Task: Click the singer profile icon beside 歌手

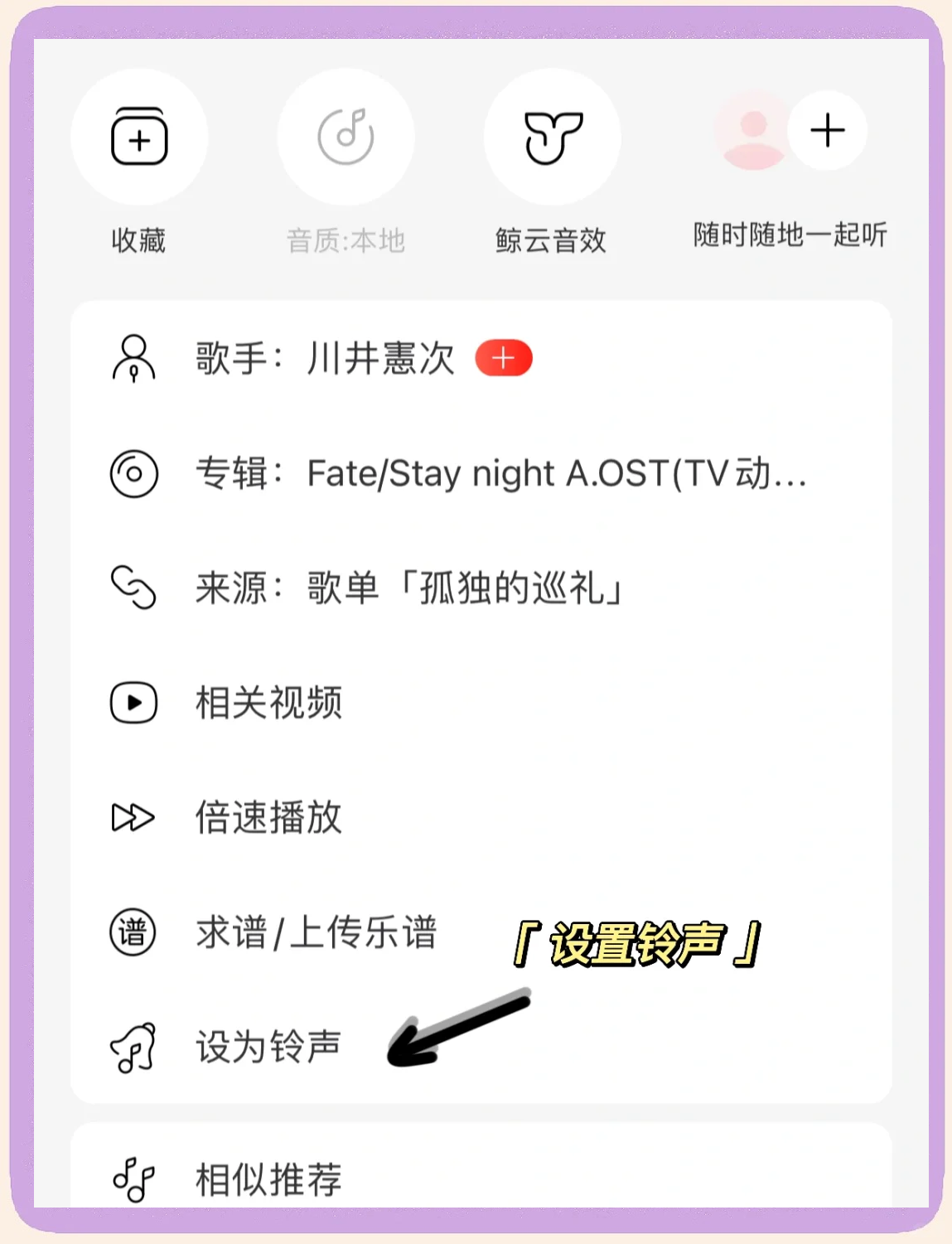Action: click(133, 358)
